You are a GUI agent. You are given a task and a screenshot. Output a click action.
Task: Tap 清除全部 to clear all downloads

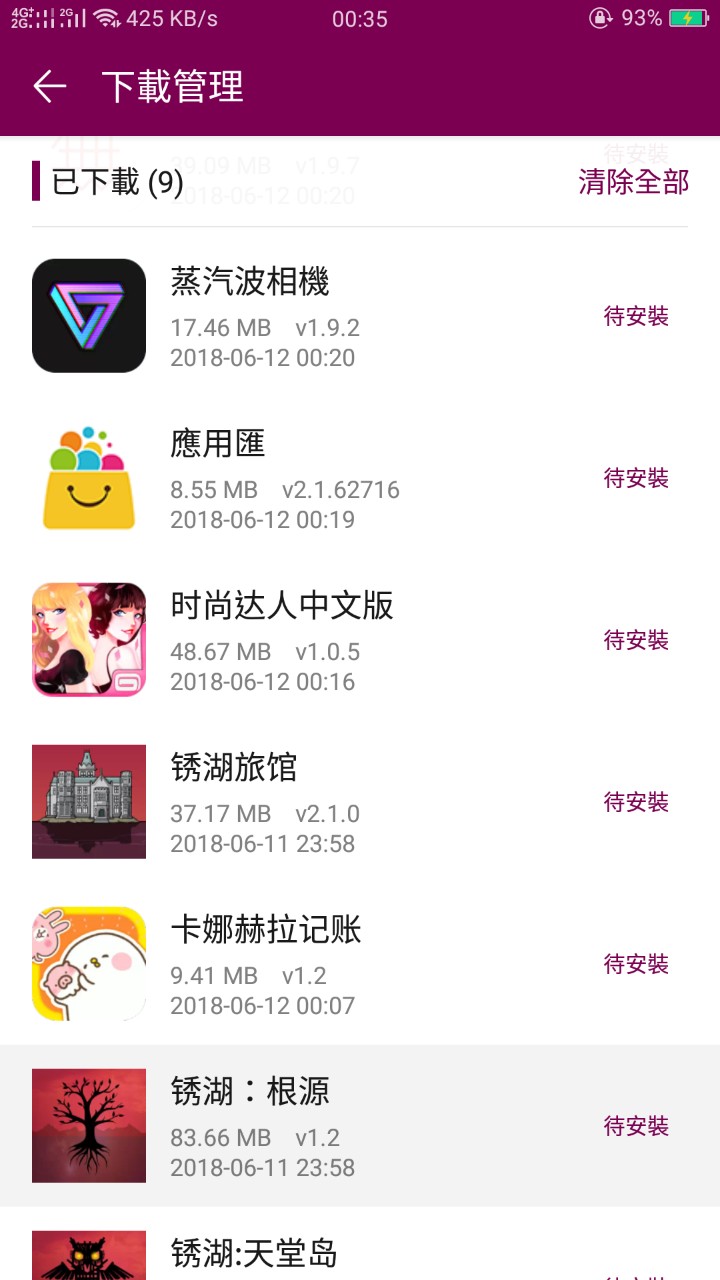(633, 181)
